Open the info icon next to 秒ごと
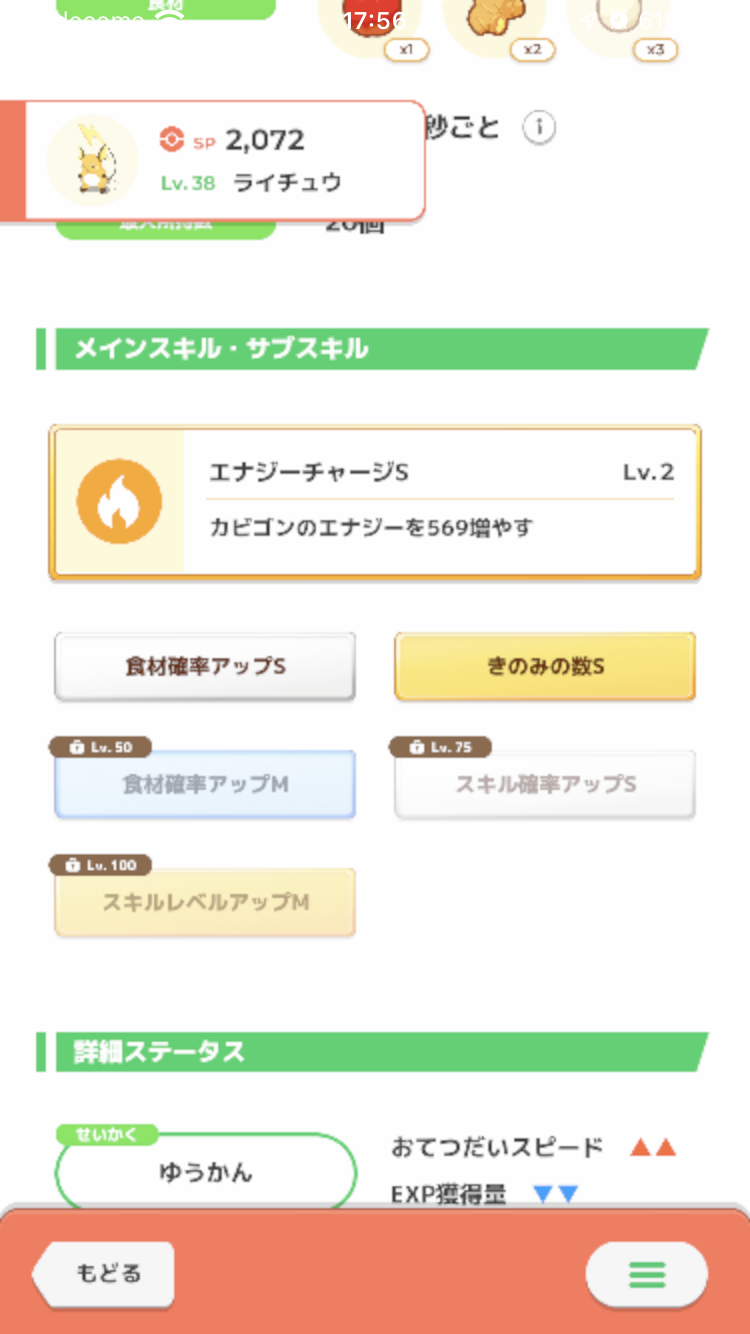Screen dimensions: 750x1334 pos(539,128)
